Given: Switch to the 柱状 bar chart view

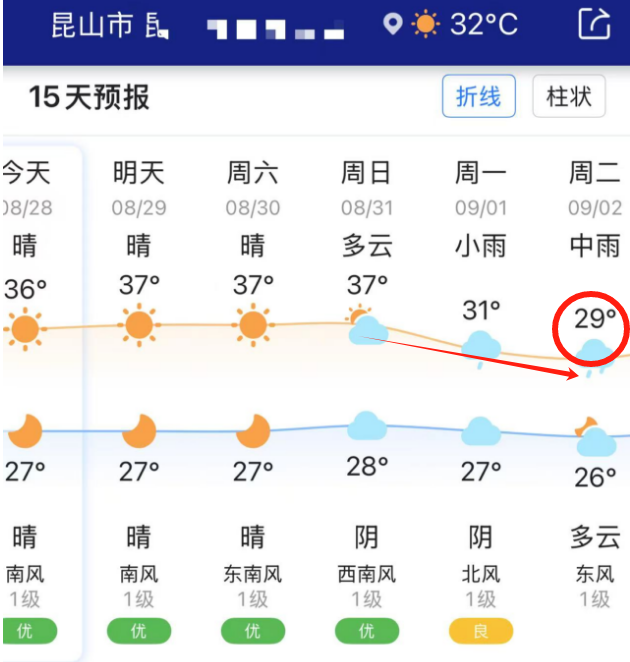Looking at the screenshot, I should tap(569, 97).
